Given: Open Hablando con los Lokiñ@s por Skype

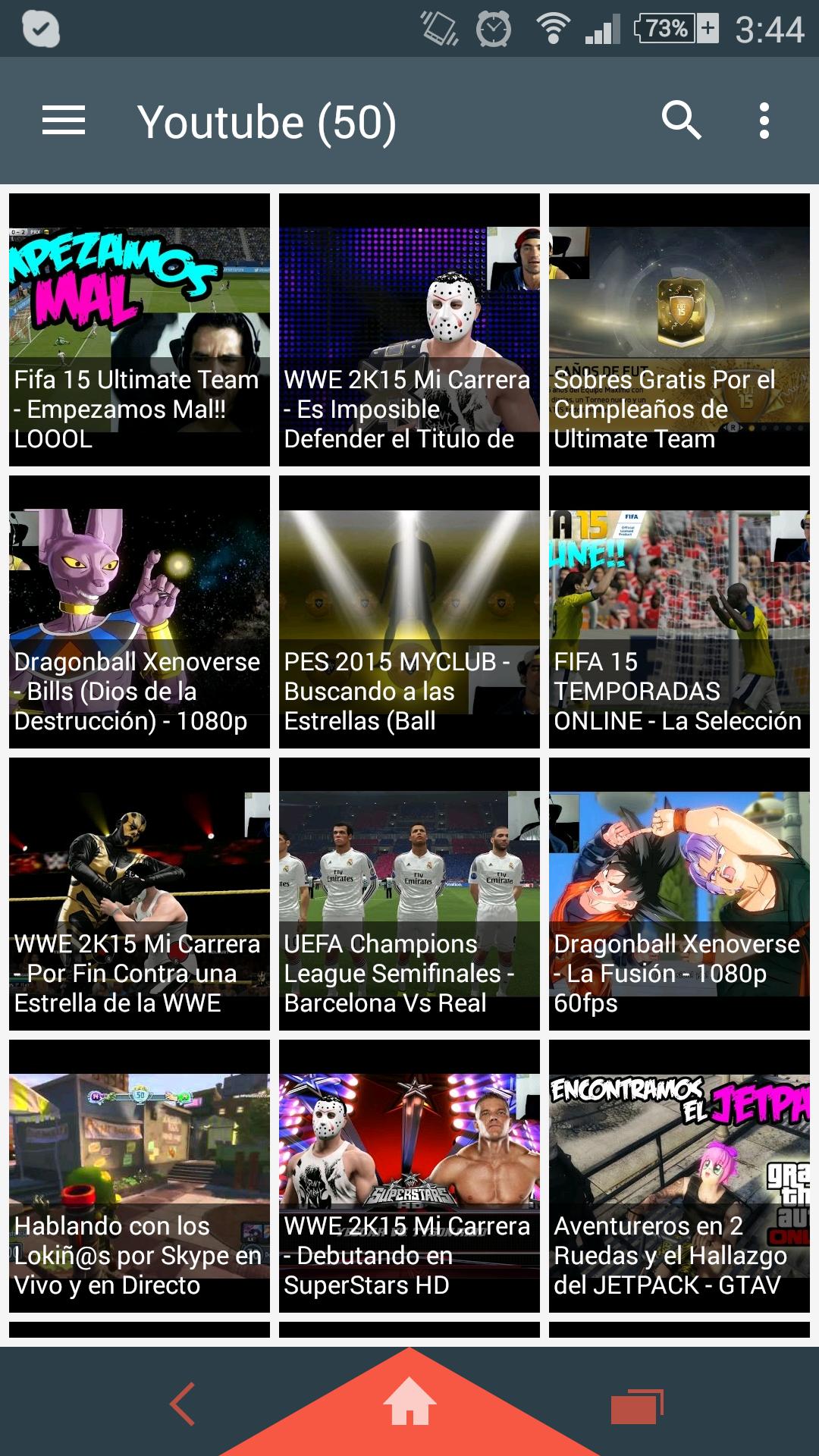Looking at the screenshot, I should [x=140, y=1176].
